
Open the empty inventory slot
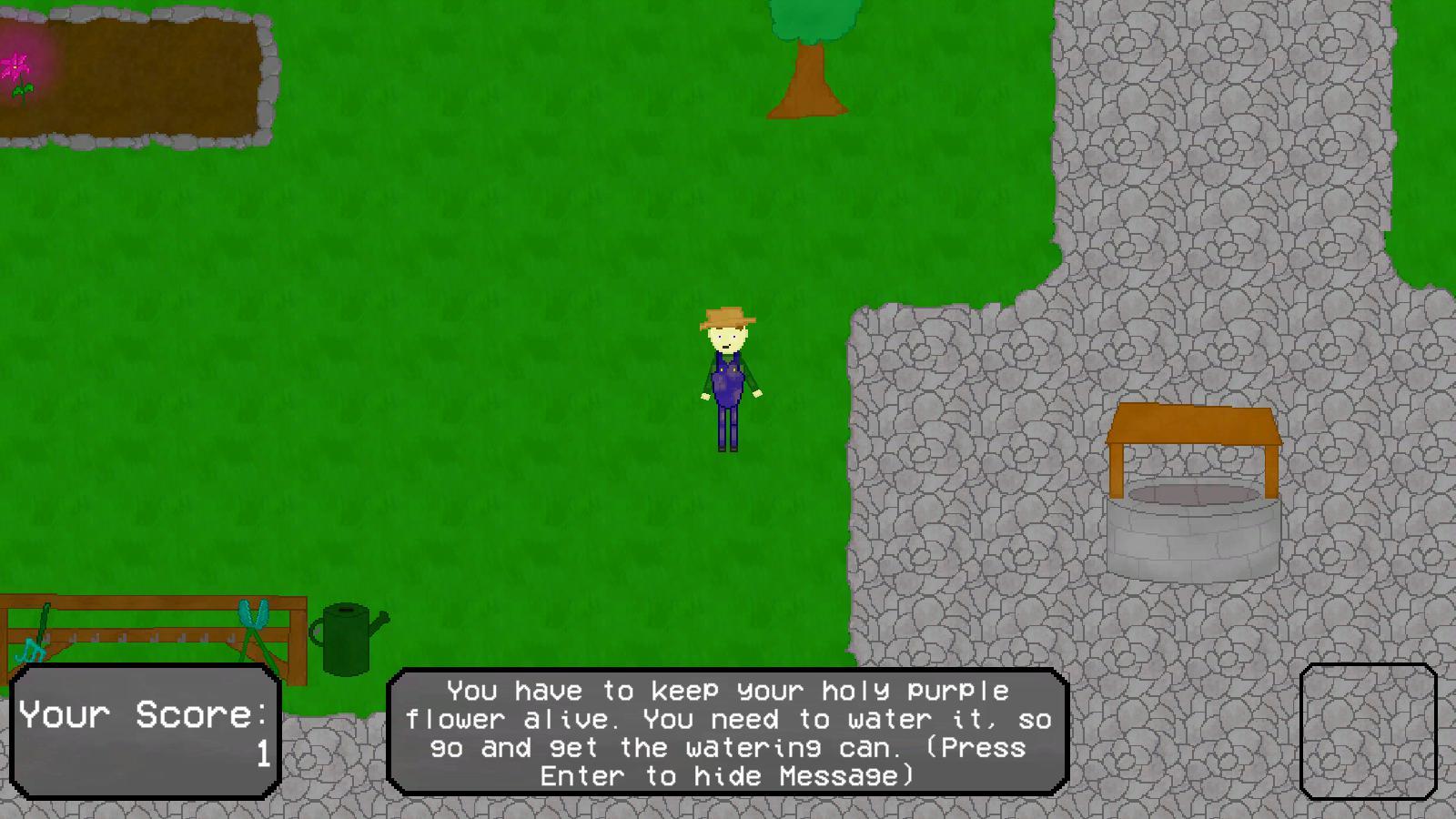coord(1368,732)
